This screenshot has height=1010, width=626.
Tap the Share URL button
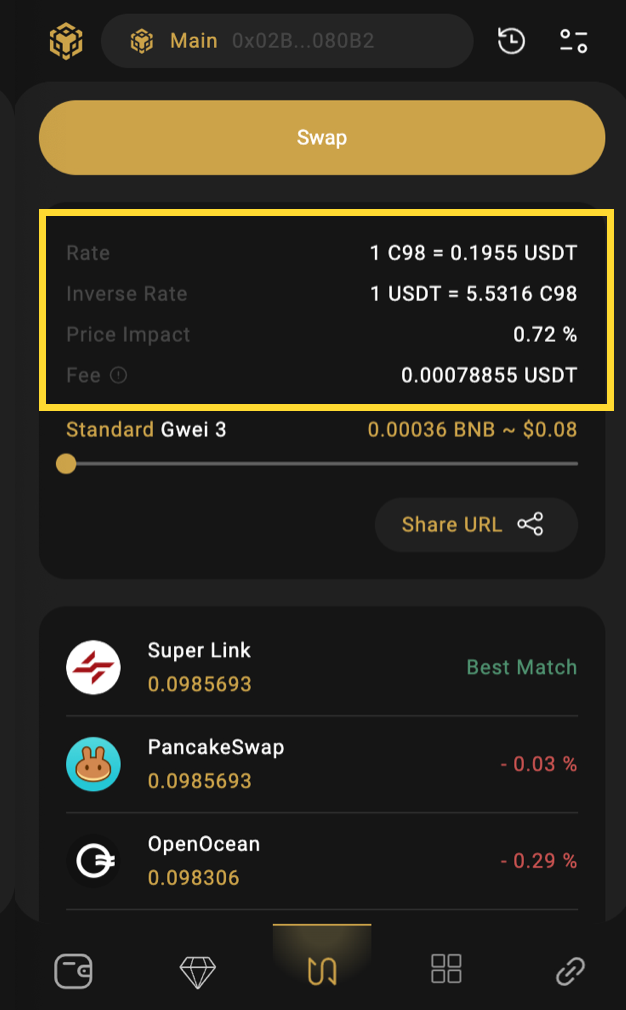[476, 525]
